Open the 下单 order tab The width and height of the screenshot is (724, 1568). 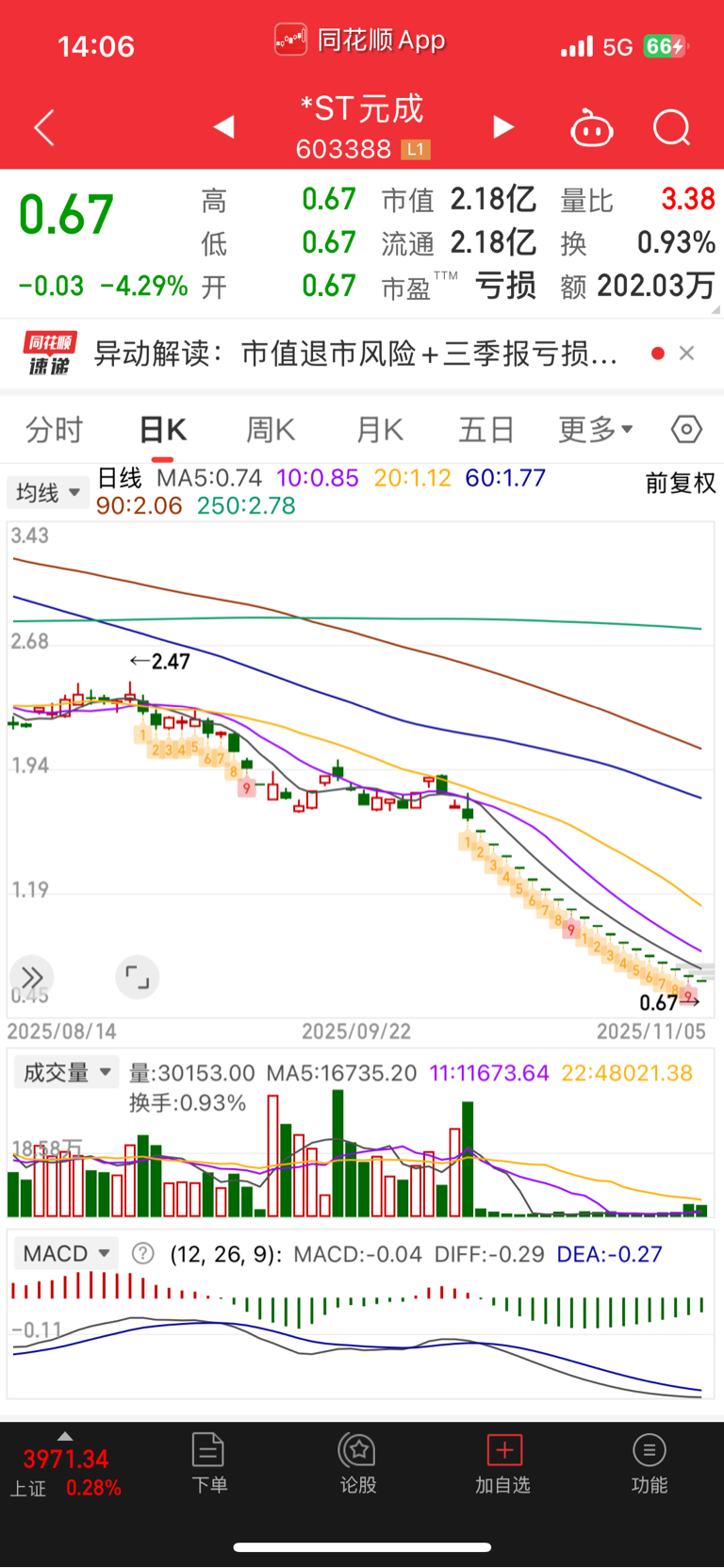(x=208, y=1462)
